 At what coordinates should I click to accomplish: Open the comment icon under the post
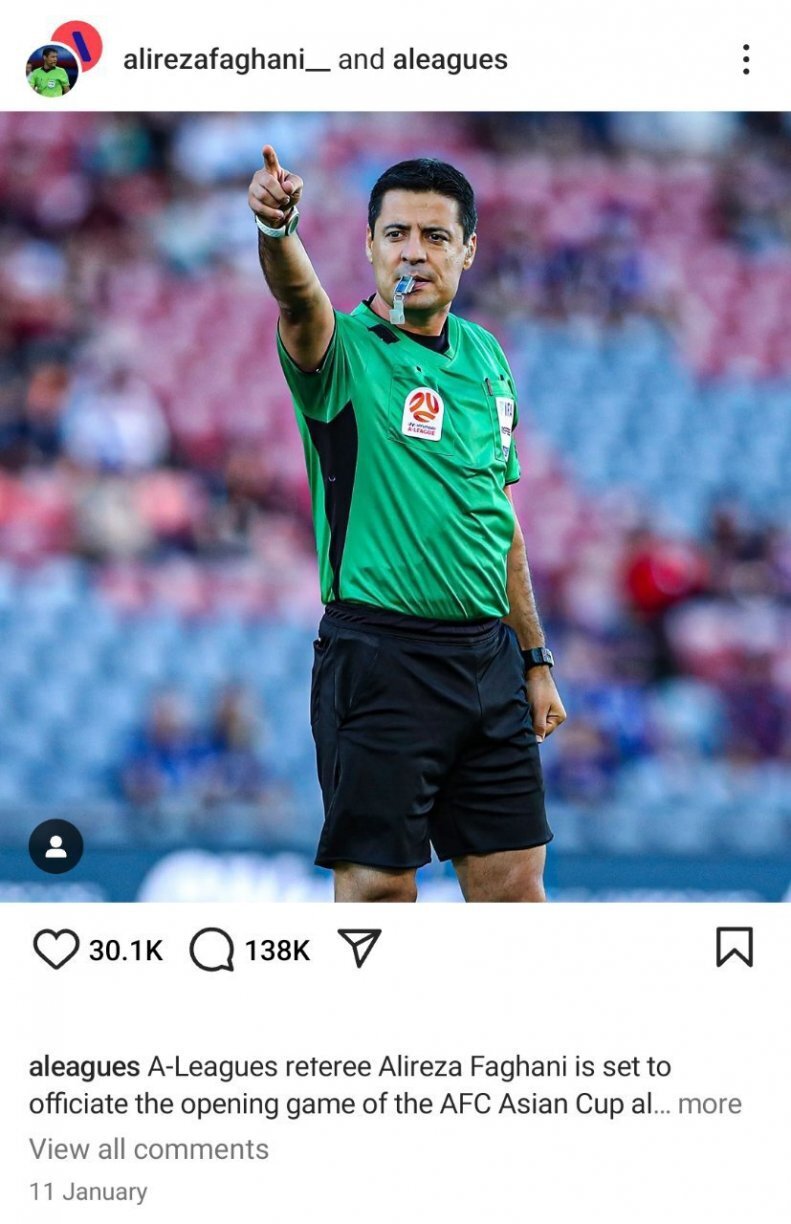(211, 949)
